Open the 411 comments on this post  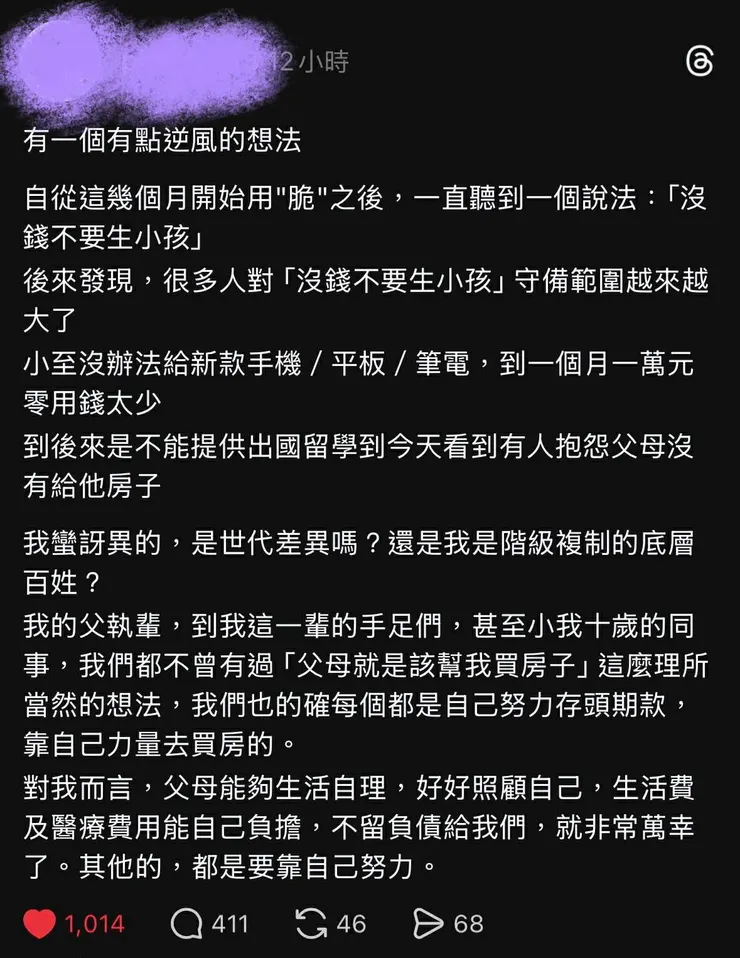(x=187, y=923)
